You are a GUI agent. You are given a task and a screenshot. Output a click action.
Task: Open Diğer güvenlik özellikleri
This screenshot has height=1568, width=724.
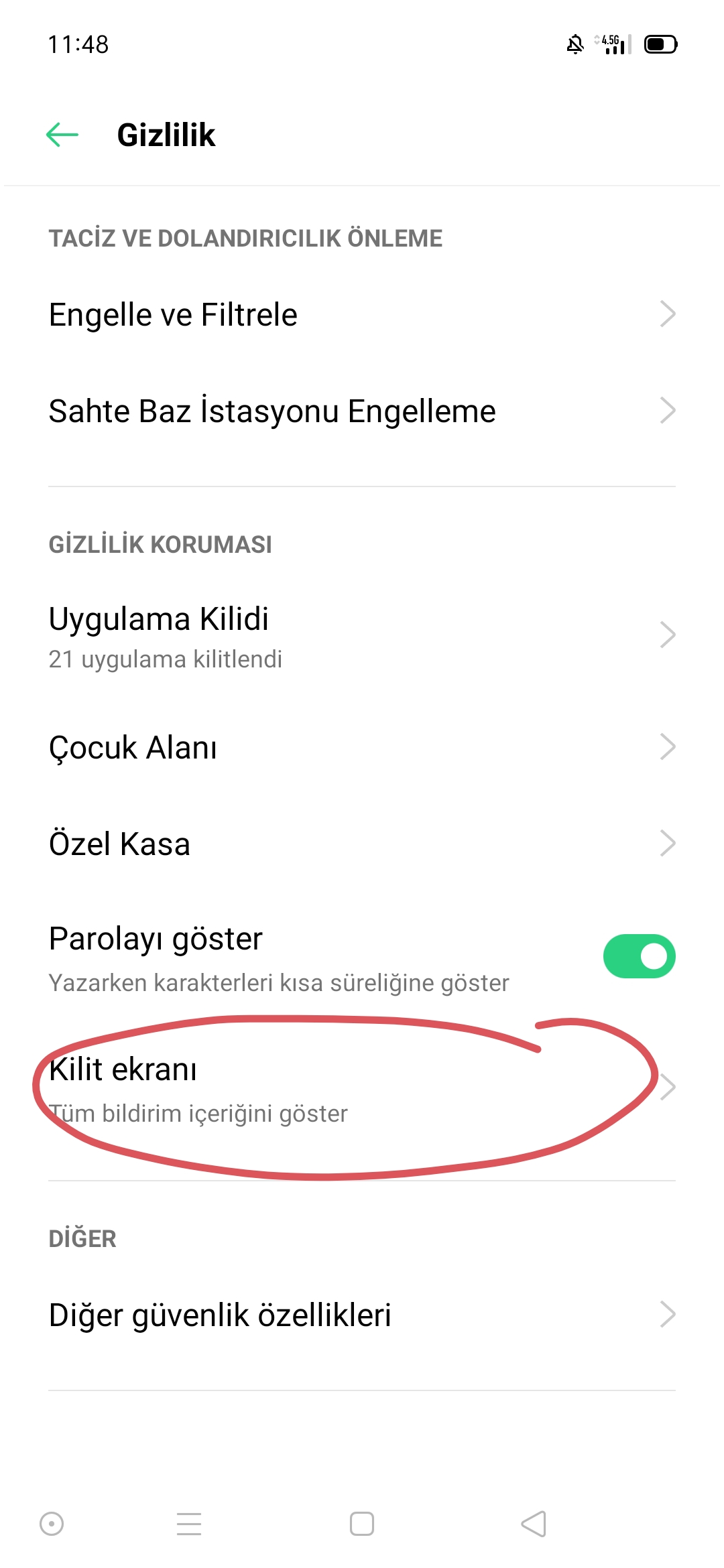(x=362, y=1315)
